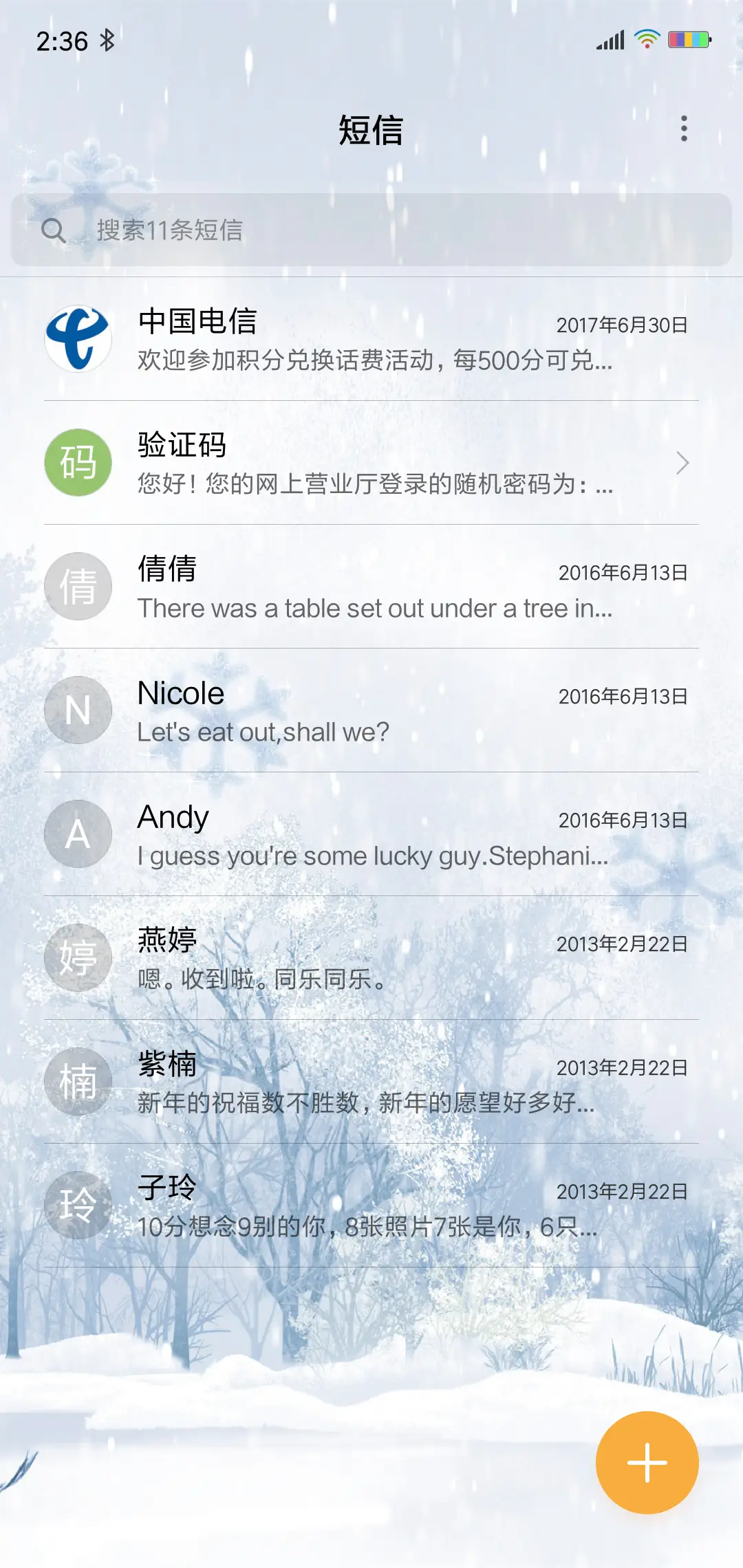
Task: Tap the battery indicator
Action: (687, 40)
